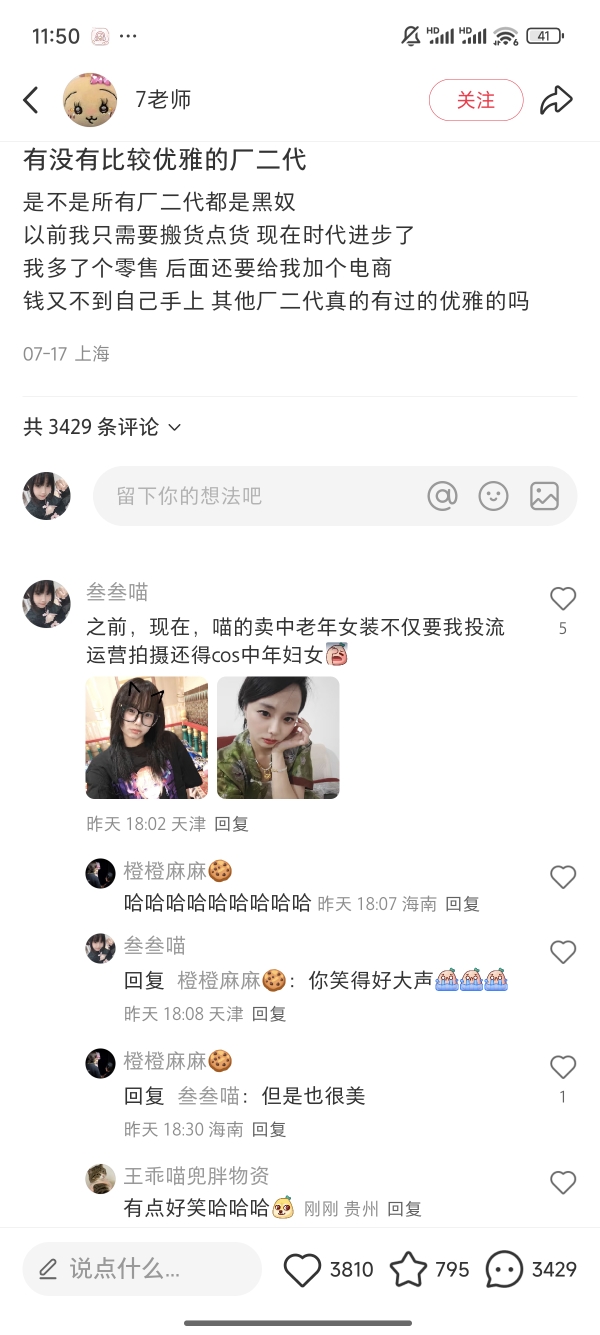Reply to 橙橙麻麻's 但是也很美 comment
The width and height of the screenshot is (600, 1335).
click(x=269, y=1129)
